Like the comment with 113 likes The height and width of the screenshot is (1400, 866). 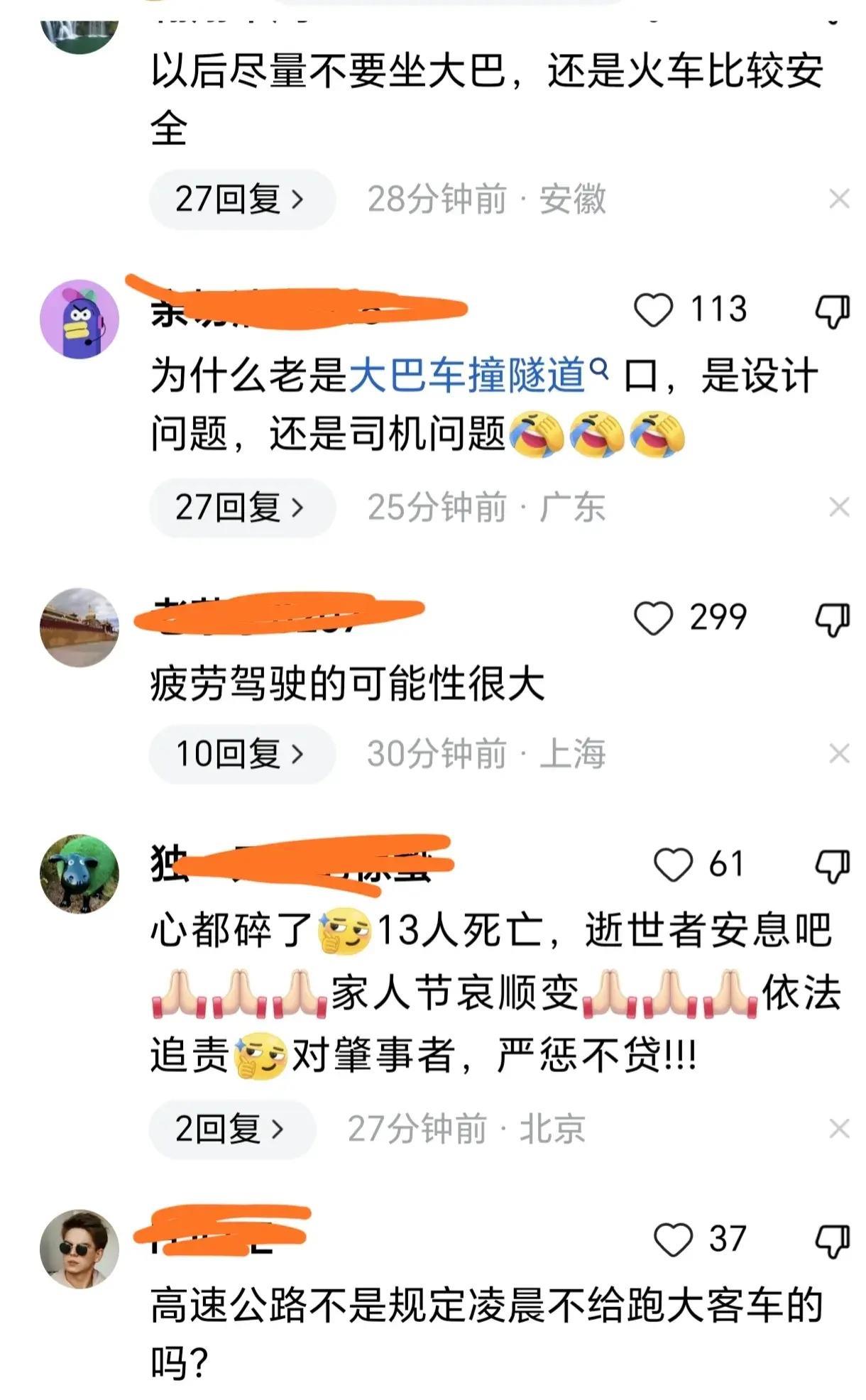pos(652,310)
